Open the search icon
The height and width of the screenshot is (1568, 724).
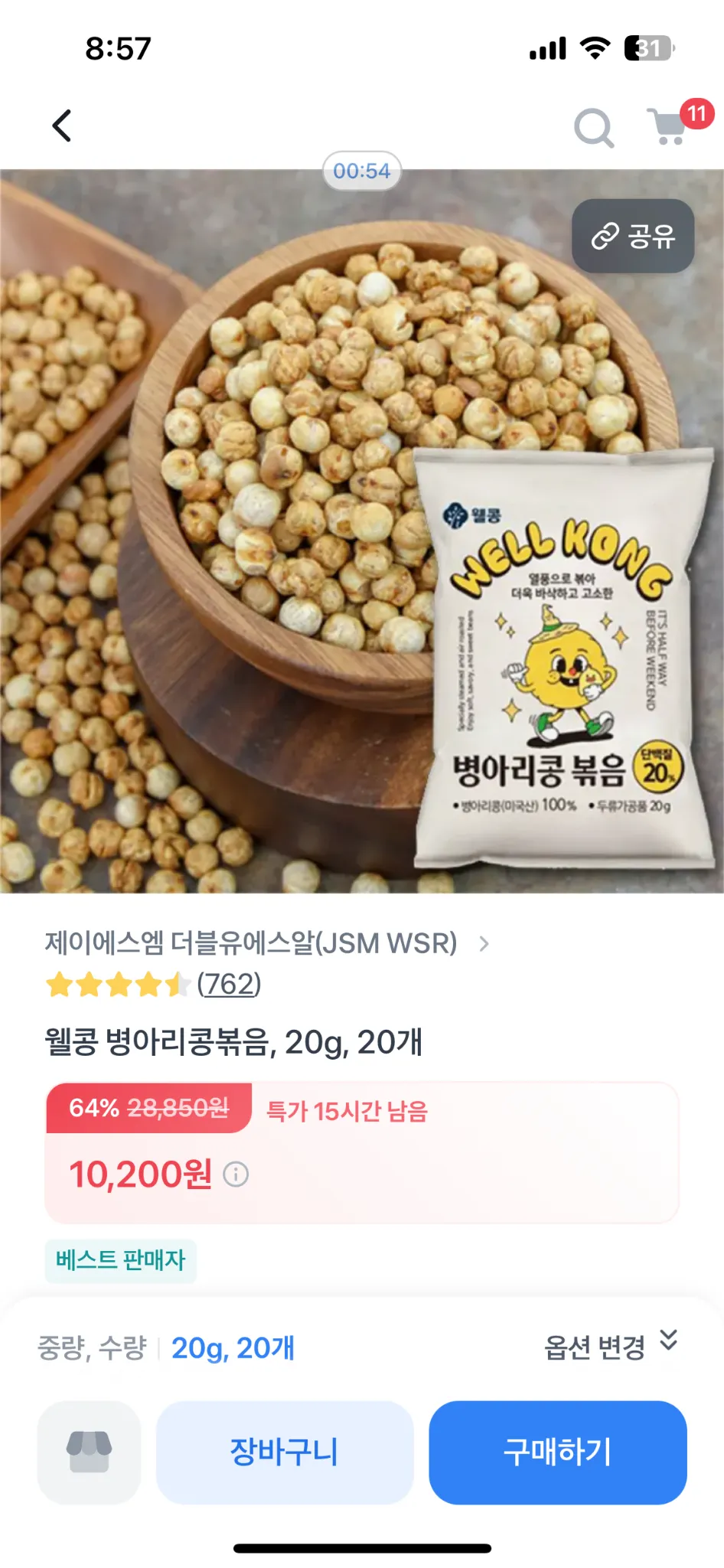coord(594,127)
